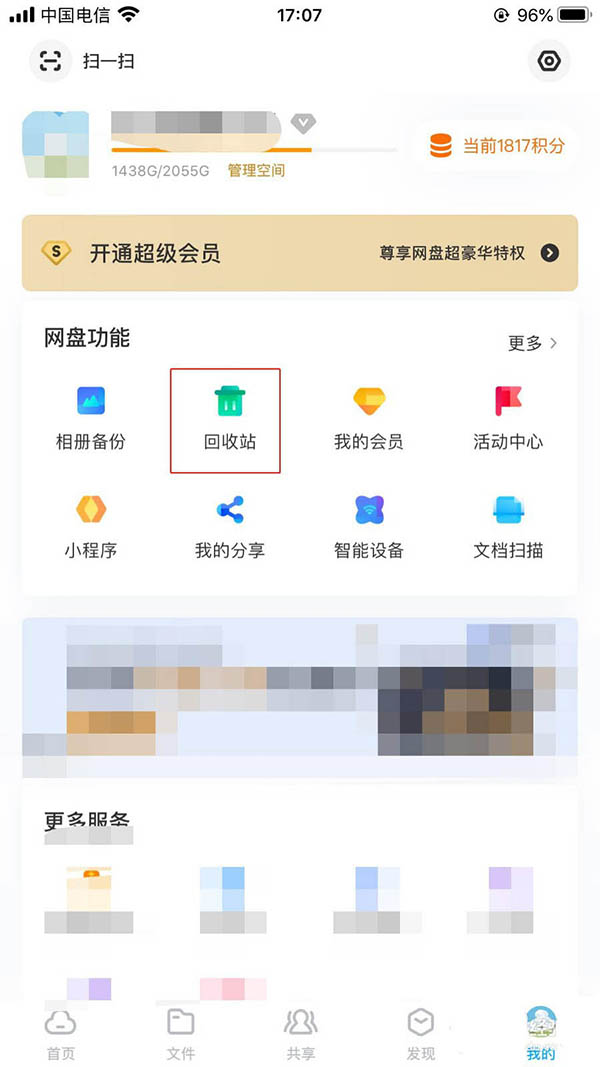Go to 我的会员

point(369,418)
